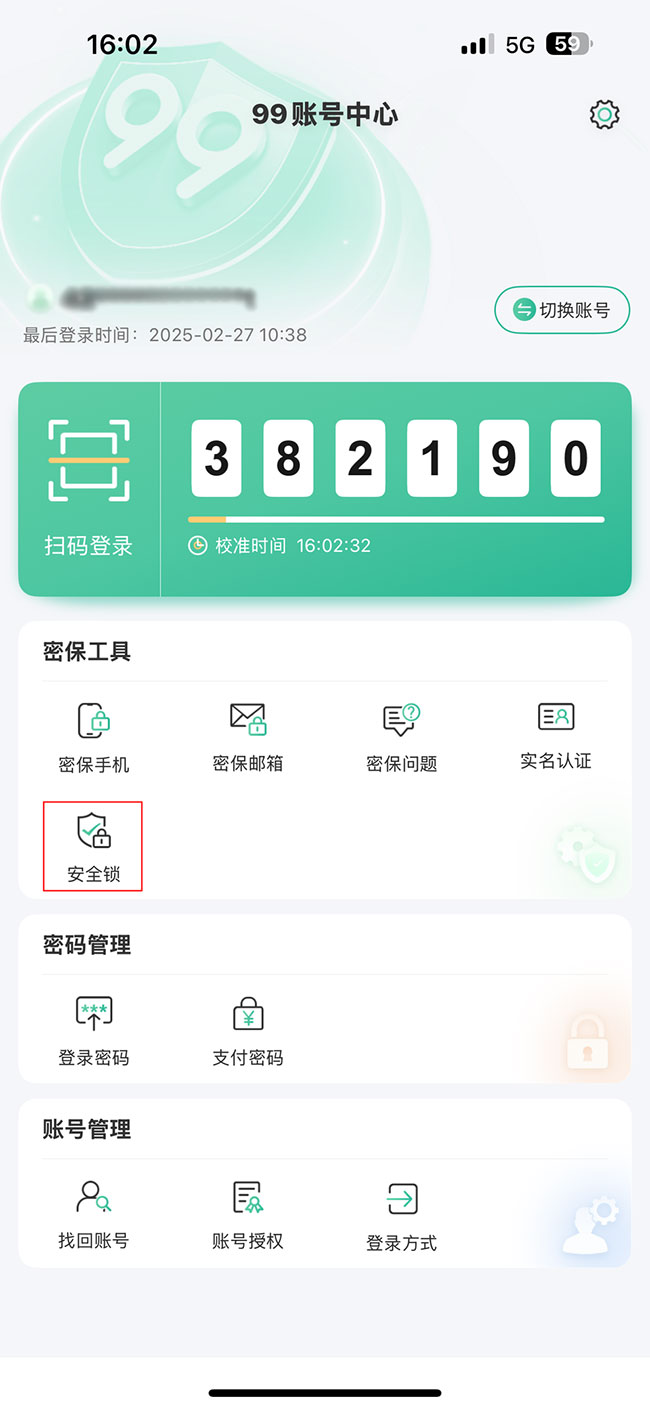Screen dimensions: 650x1409
Task: Change 登录密码 login password
Action: tap(93, 1030)
